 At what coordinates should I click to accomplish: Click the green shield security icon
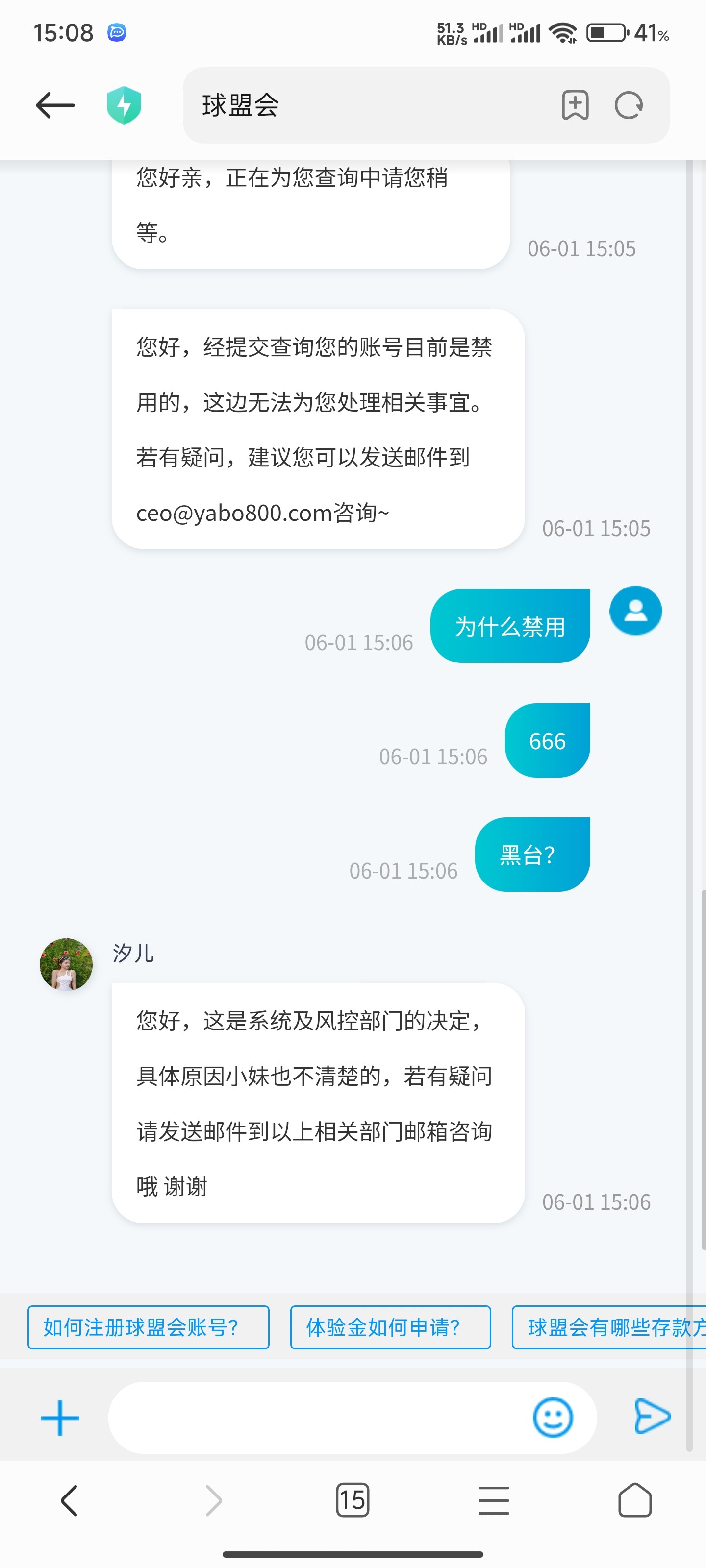[x=124, y=105]
